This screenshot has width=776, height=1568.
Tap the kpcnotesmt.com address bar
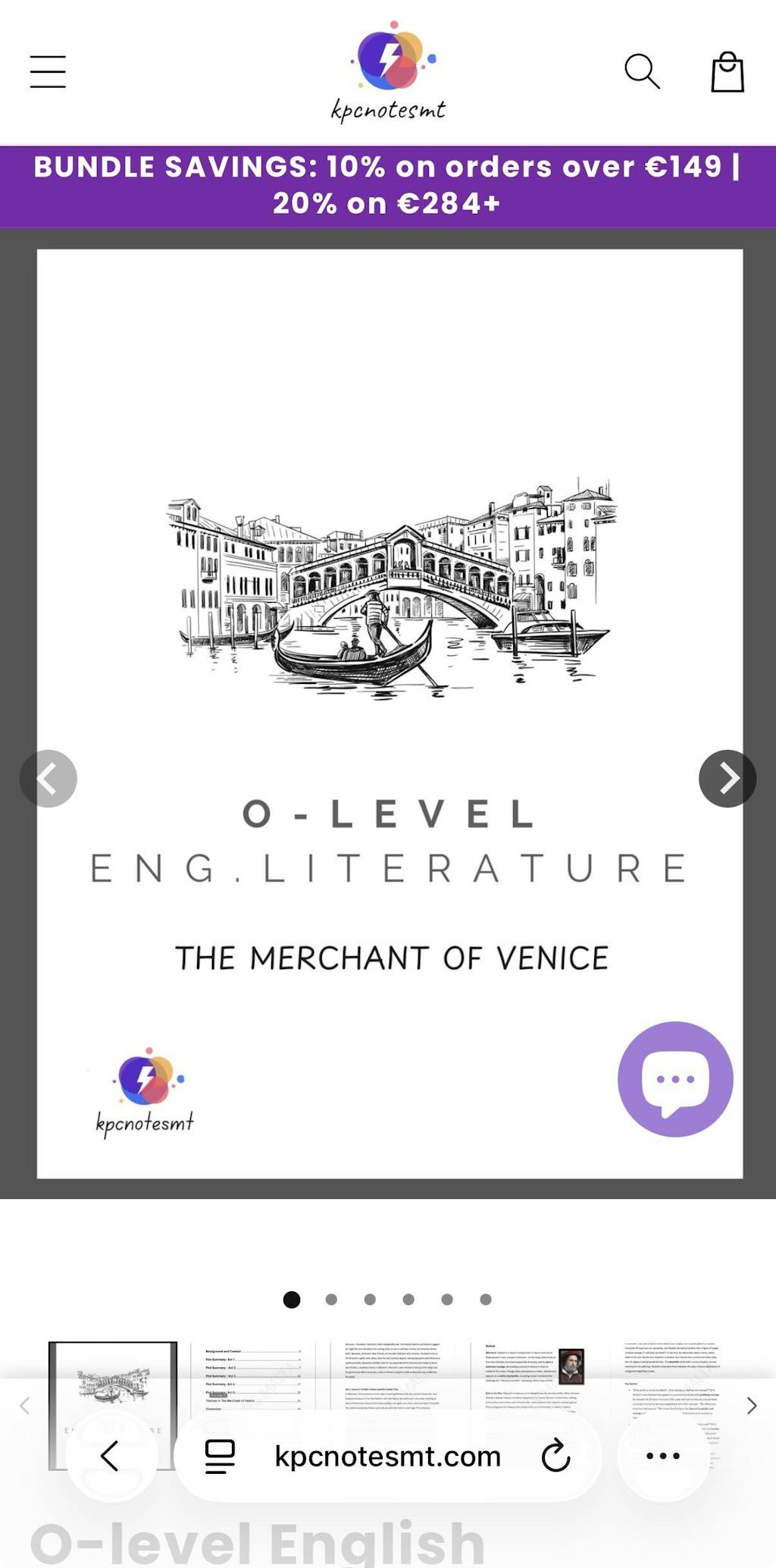tap(387, 1456)
